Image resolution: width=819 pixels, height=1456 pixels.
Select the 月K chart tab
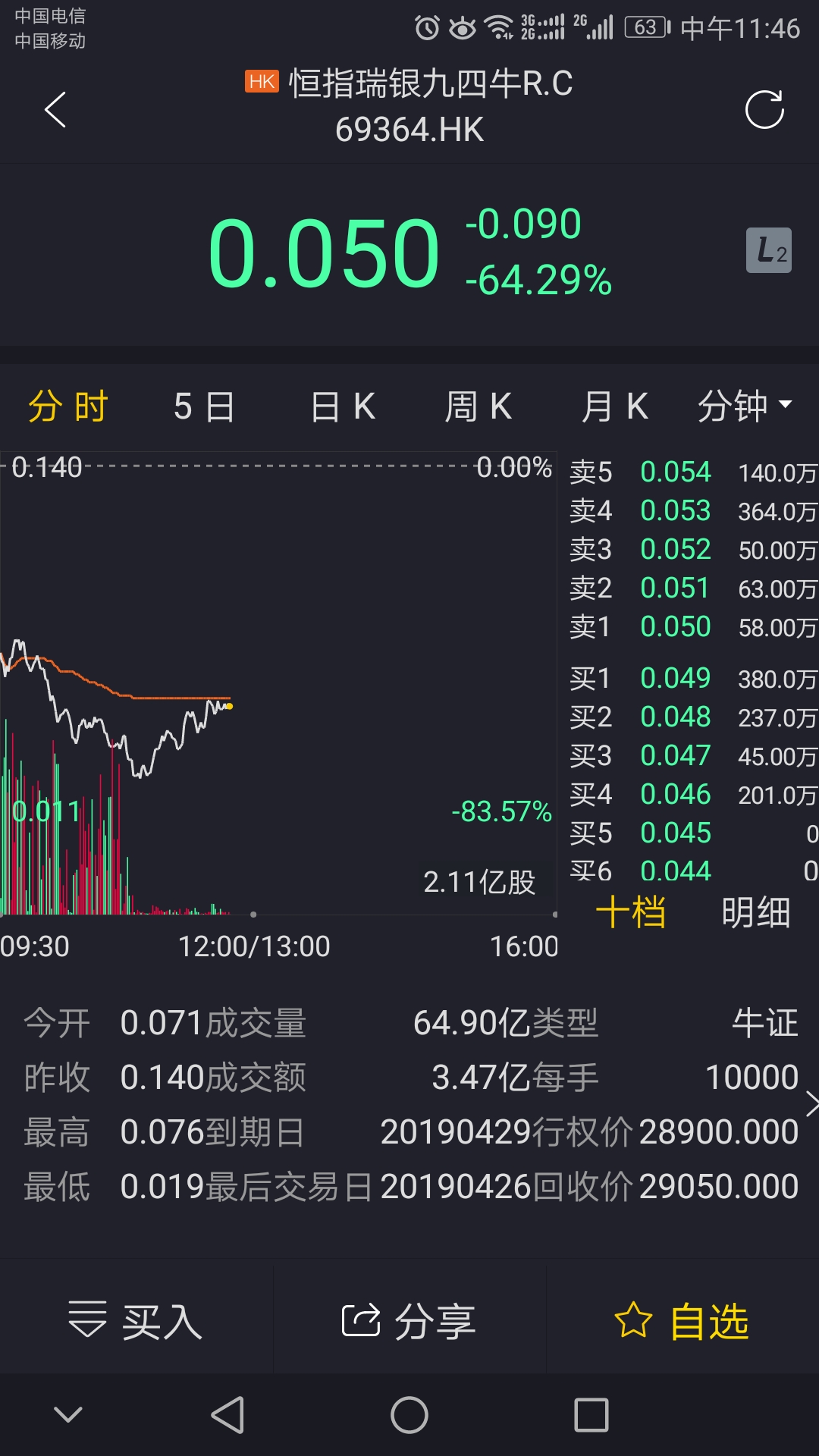[x=615, y=406]
